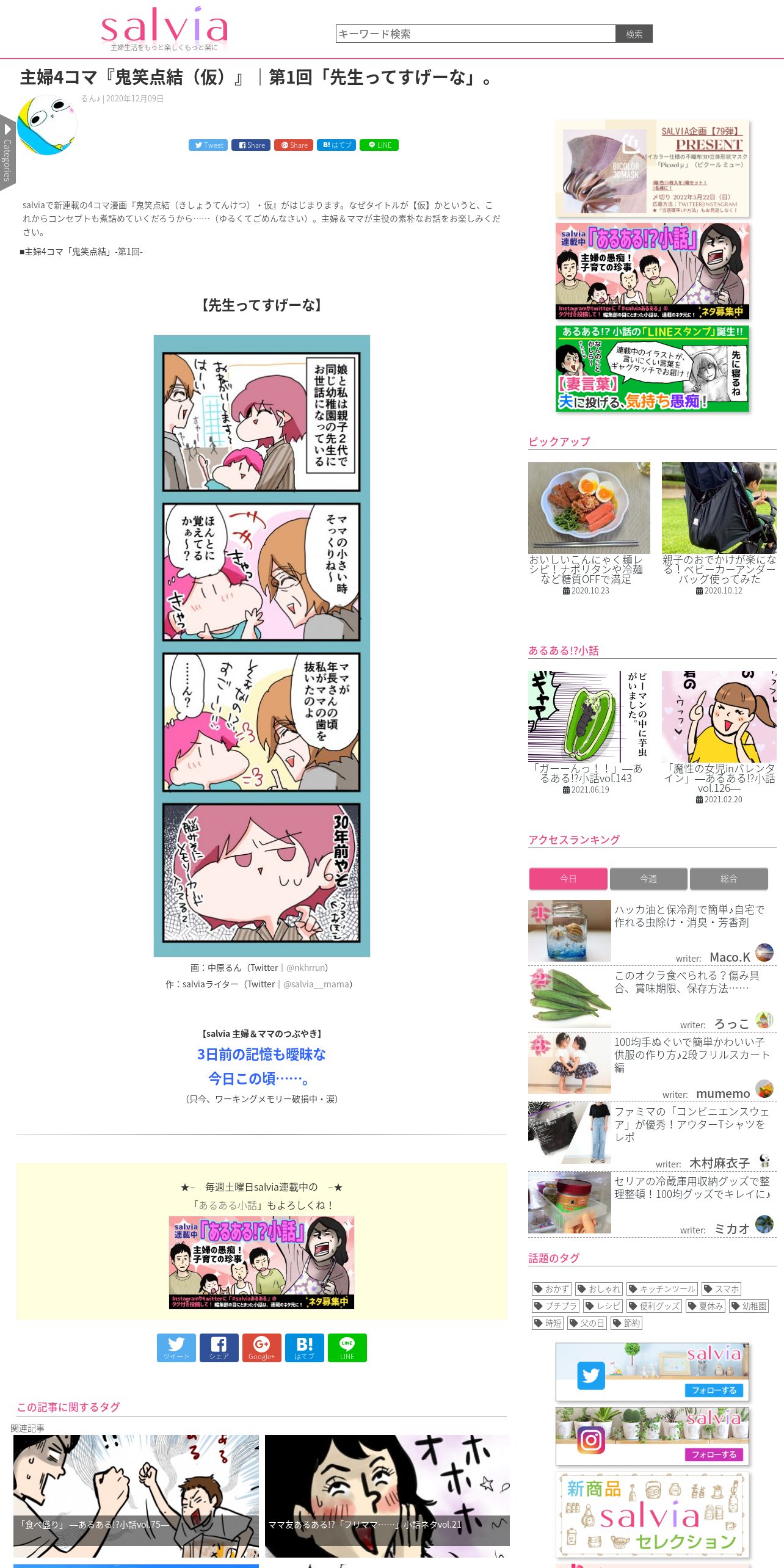Expand the Categories side tab
The height and width of the screenshot is (1568, 784).
pyautogui.click(x=7, y=153)
